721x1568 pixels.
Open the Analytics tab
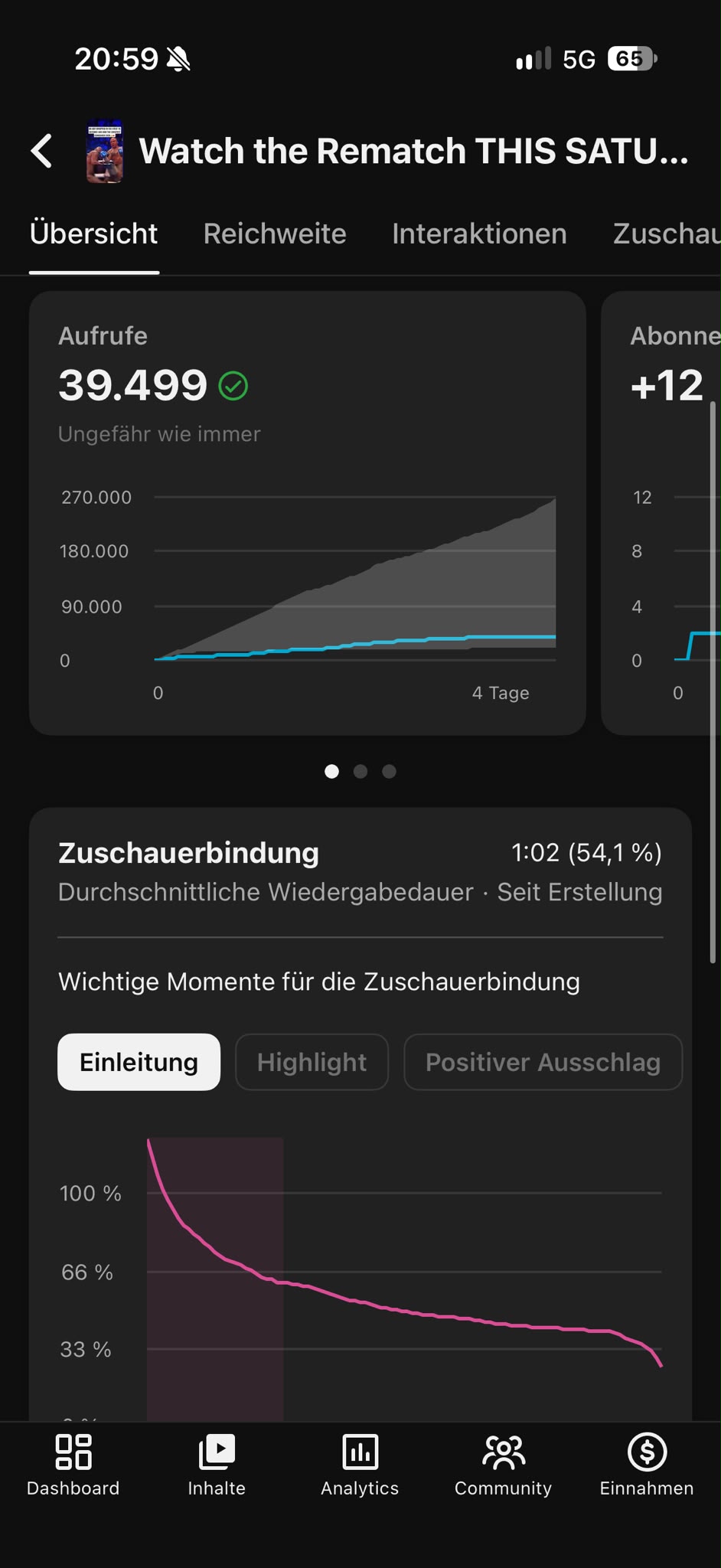click(360, 1465)
